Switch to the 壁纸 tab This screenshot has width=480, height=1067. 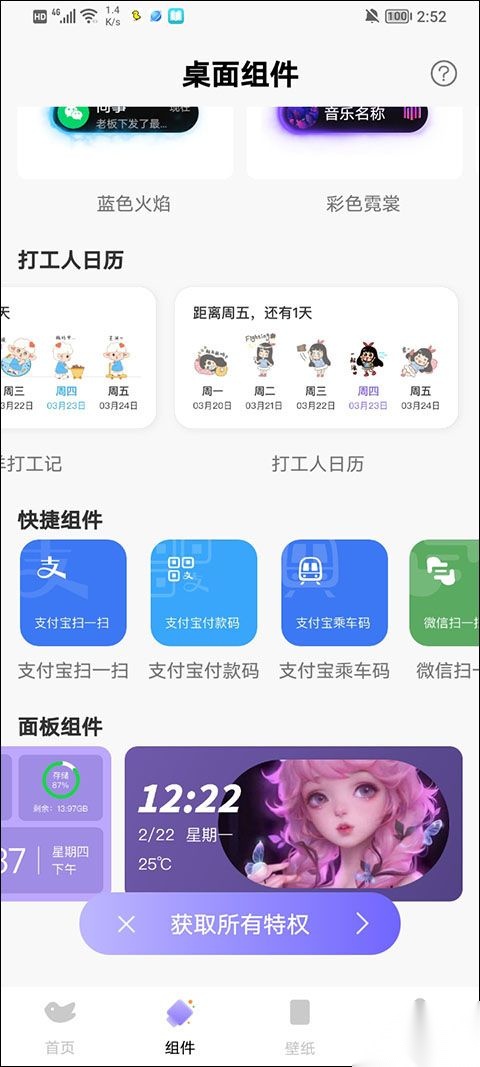pos(300,1028)
